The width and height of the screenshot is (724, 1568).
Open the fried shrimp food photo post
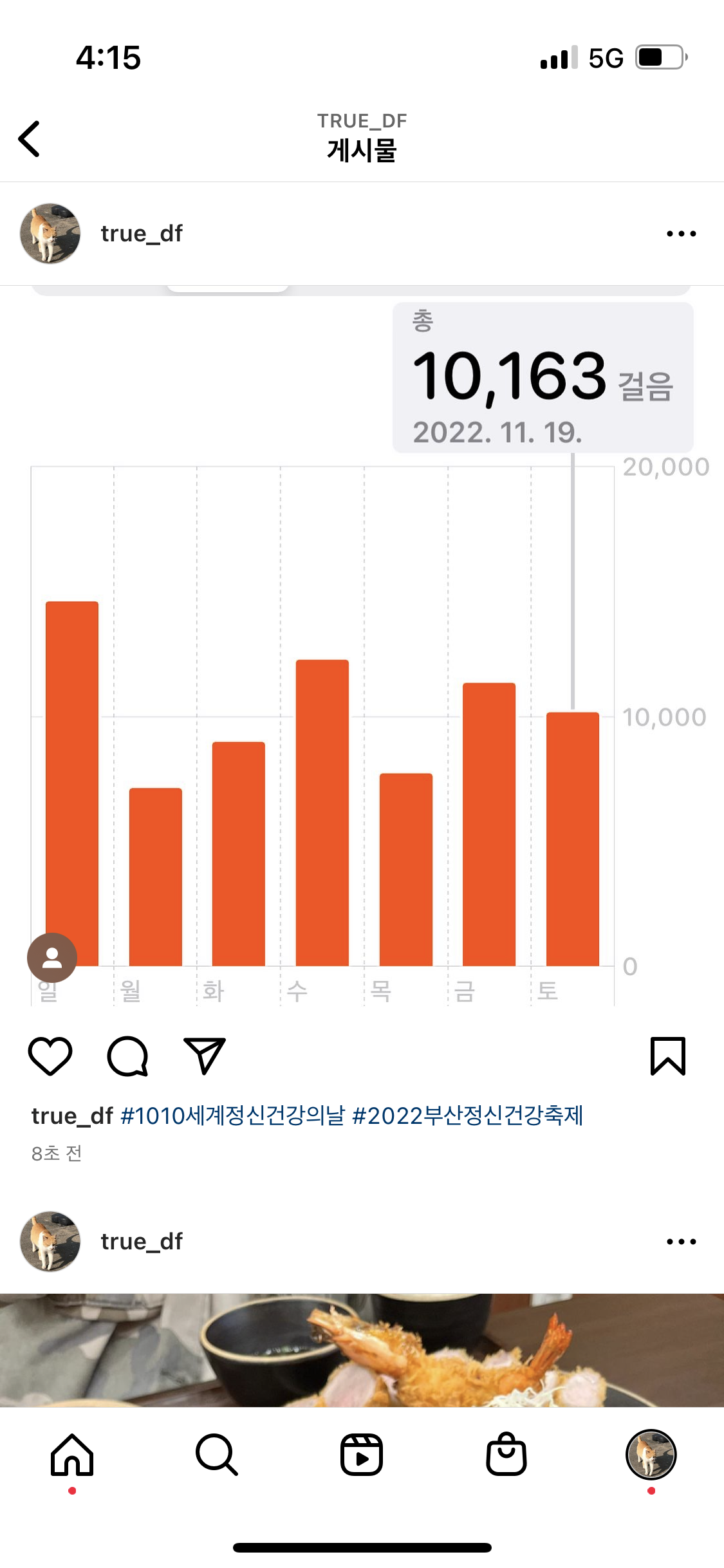362,1350
